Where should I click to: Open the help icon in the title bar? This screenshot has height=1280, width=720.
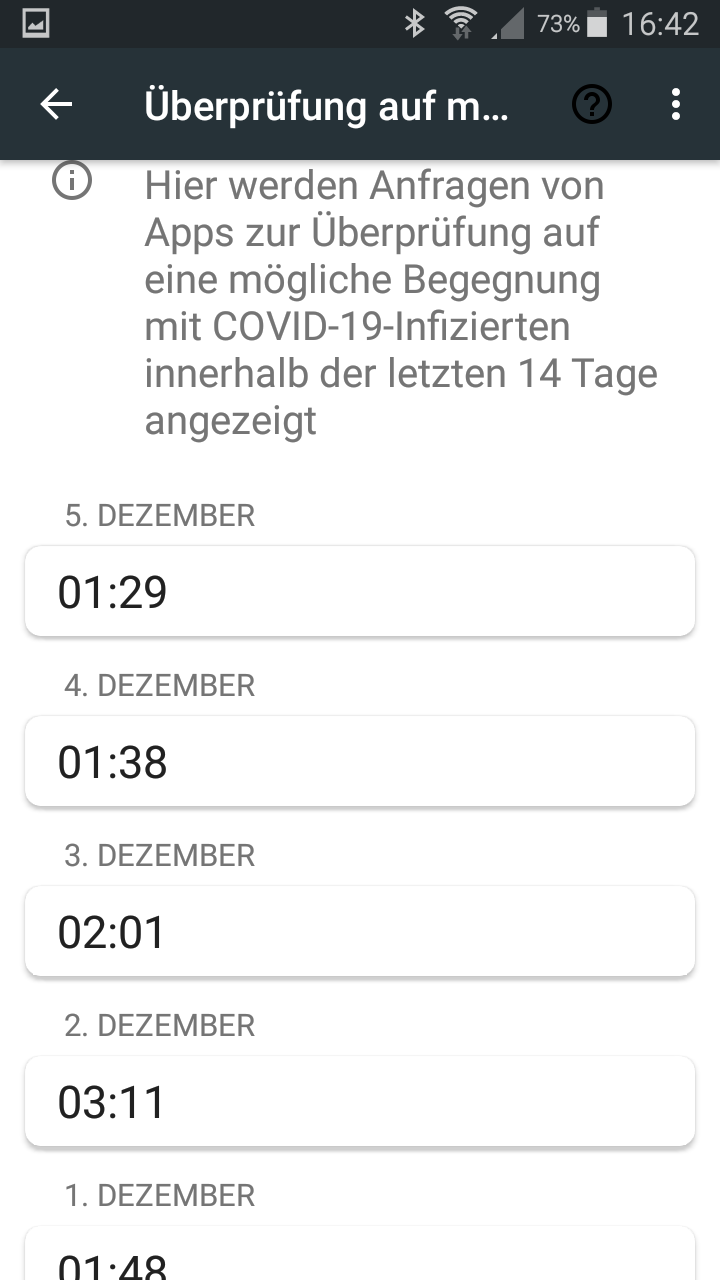[590, 103]
